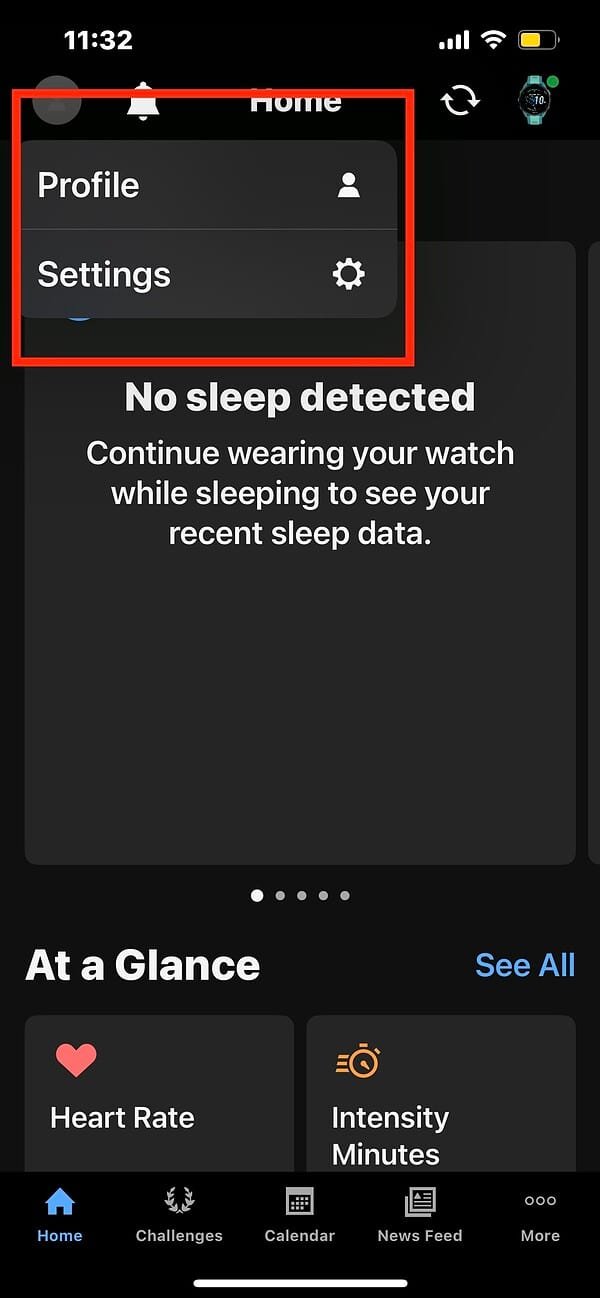
Task: Switch to the Home tab
Action: click(x=60, y=1215)
